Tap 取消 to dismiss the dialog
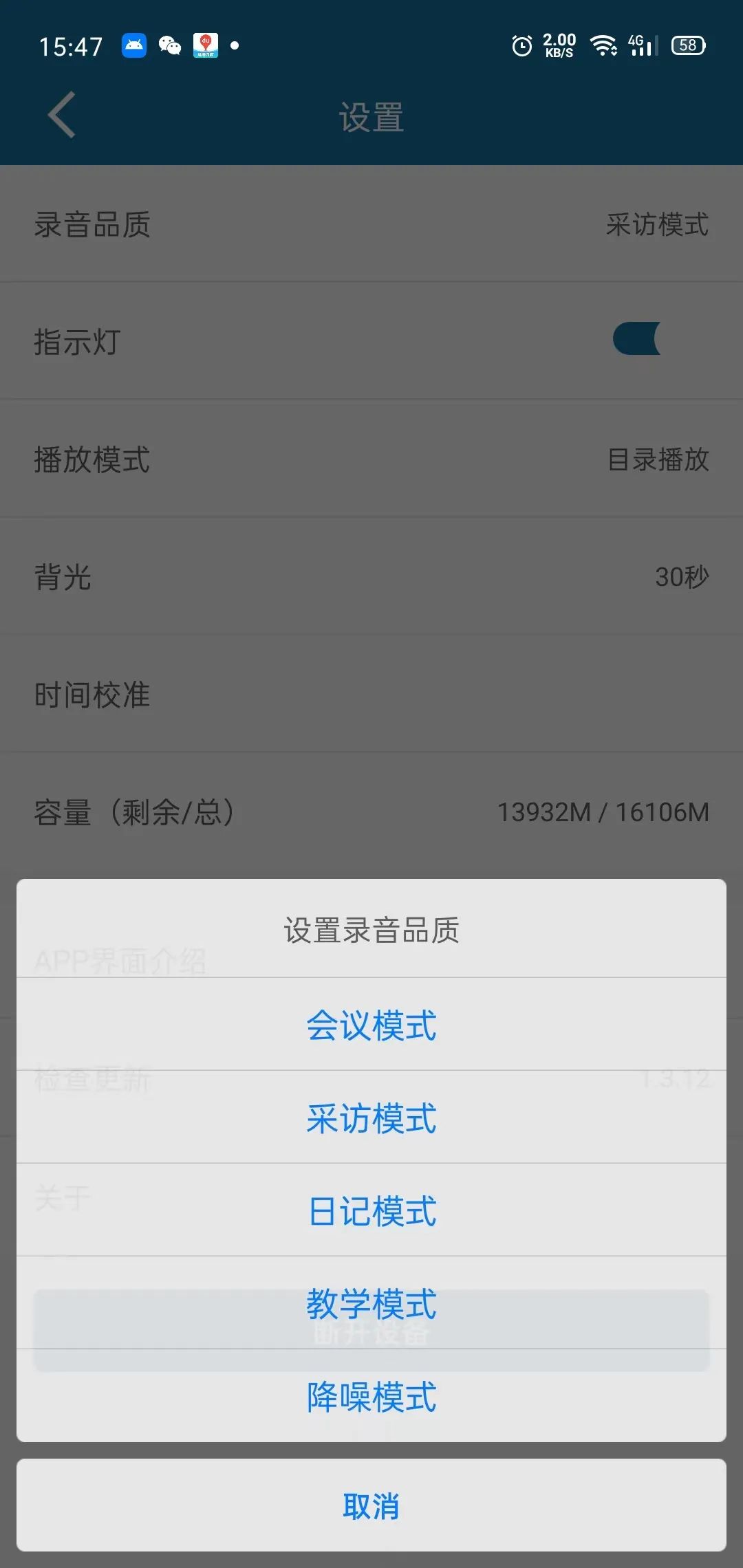This screenshot has height=1568, width=743. point(371,1505)
